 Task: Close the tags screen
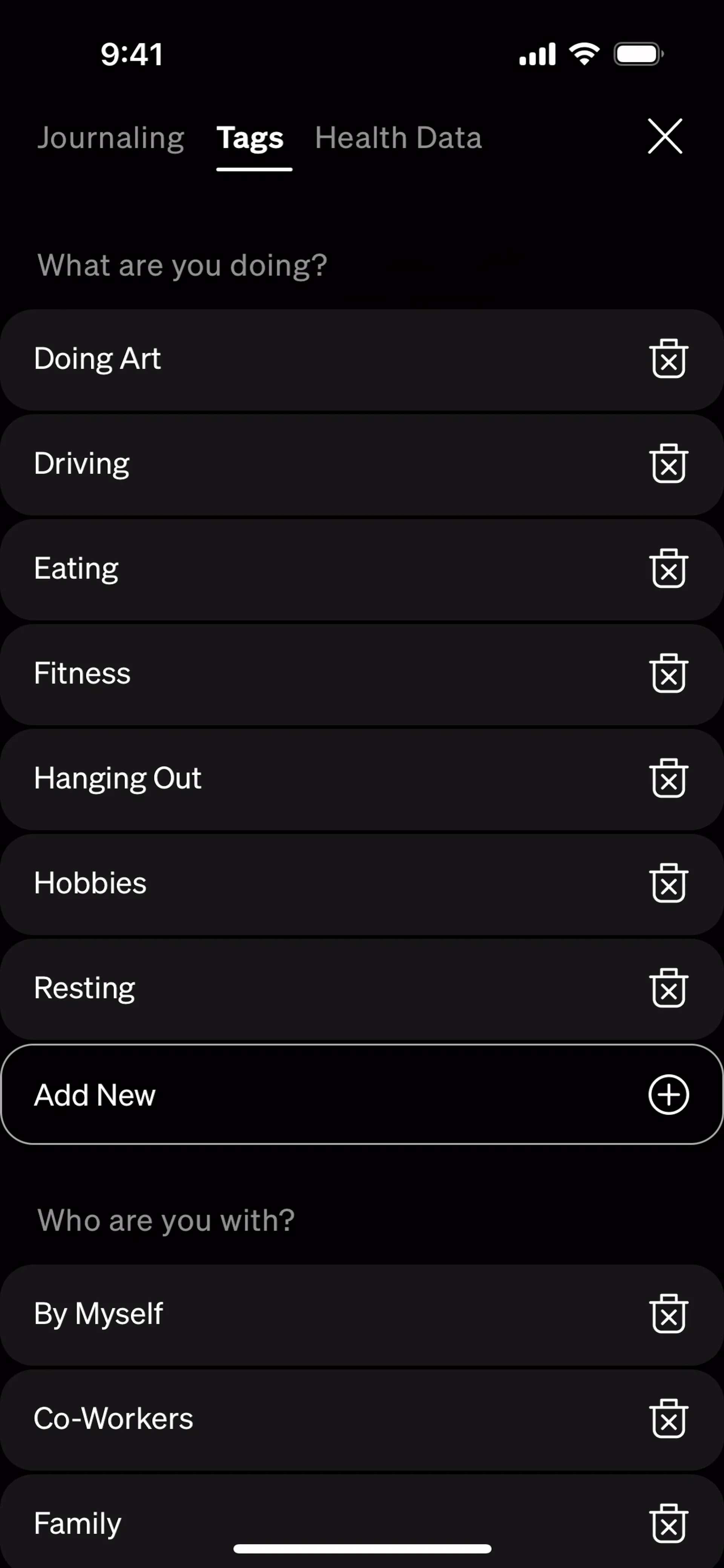click(665, 136)
